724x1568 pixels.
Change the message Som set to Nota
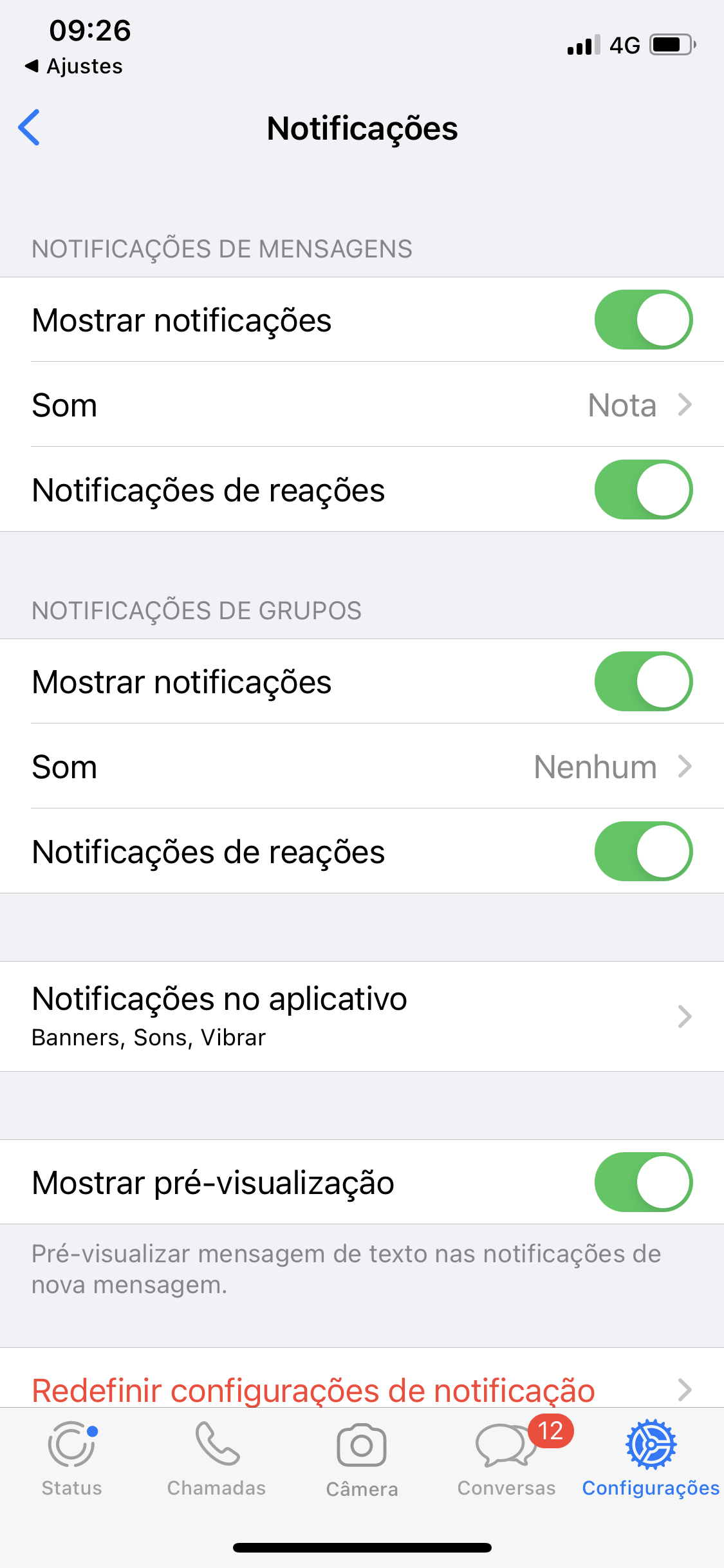point(362,405)
